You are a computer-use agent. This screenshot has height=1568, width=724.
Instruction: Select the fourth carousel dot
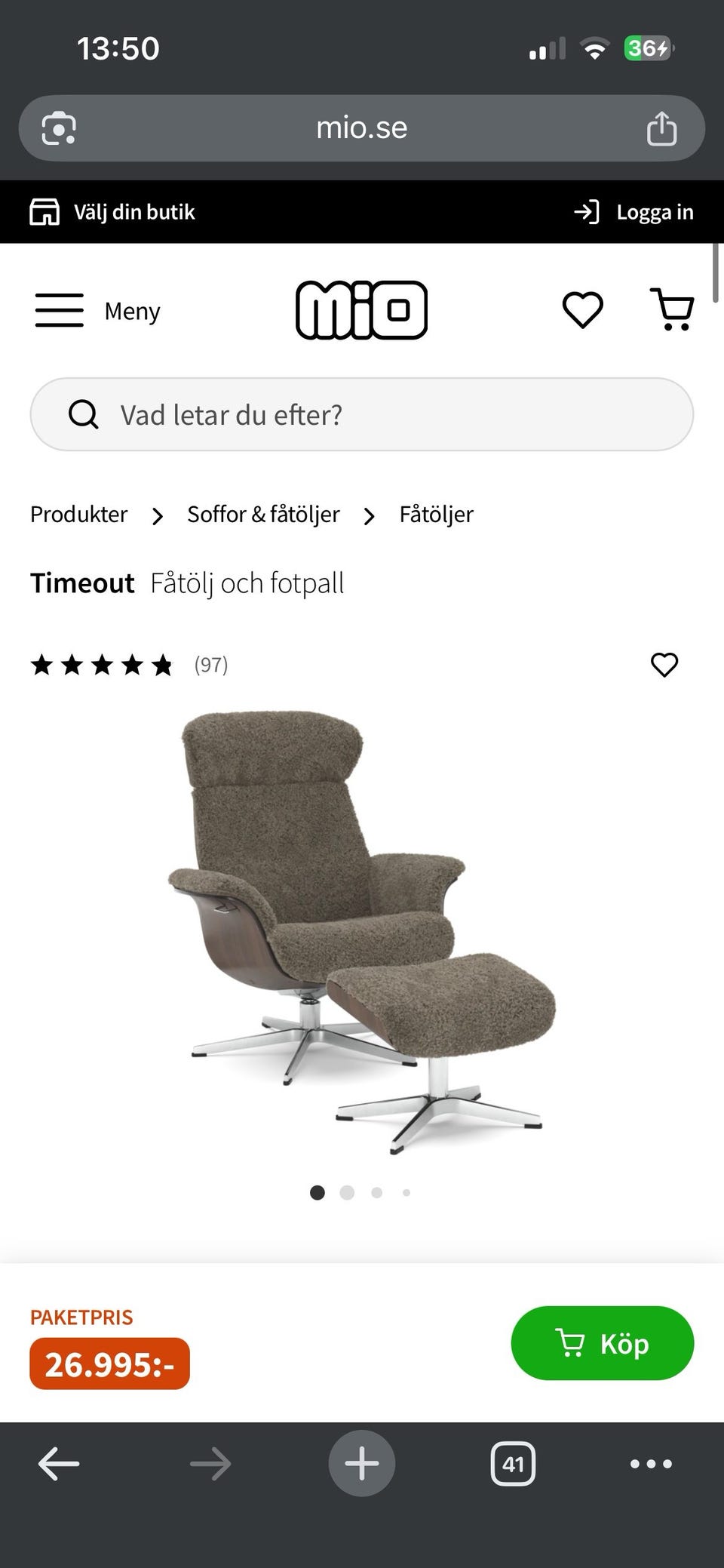(x=406, y=1193)
